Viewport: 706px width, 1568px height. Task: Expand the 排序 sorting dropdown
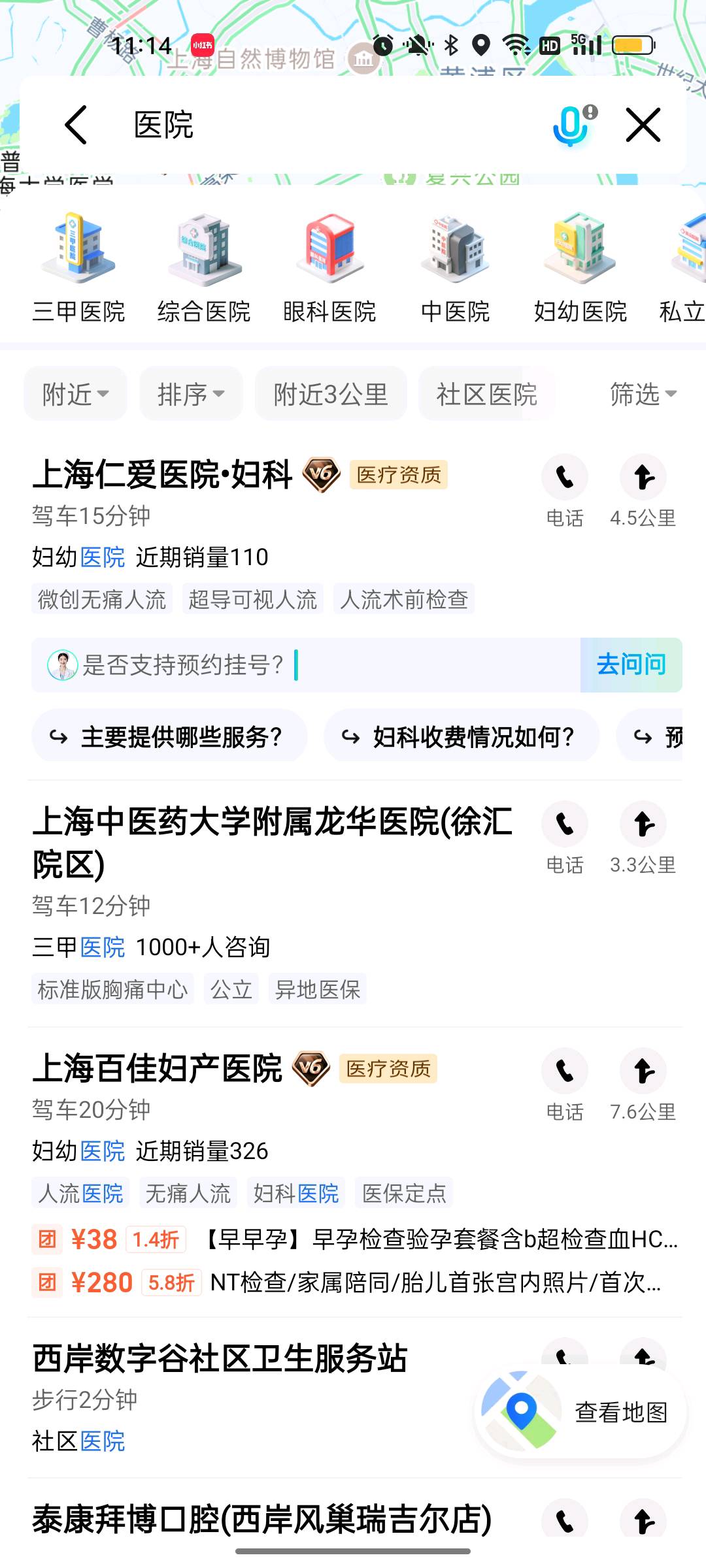pyautogui.click(x=191, y=394)
